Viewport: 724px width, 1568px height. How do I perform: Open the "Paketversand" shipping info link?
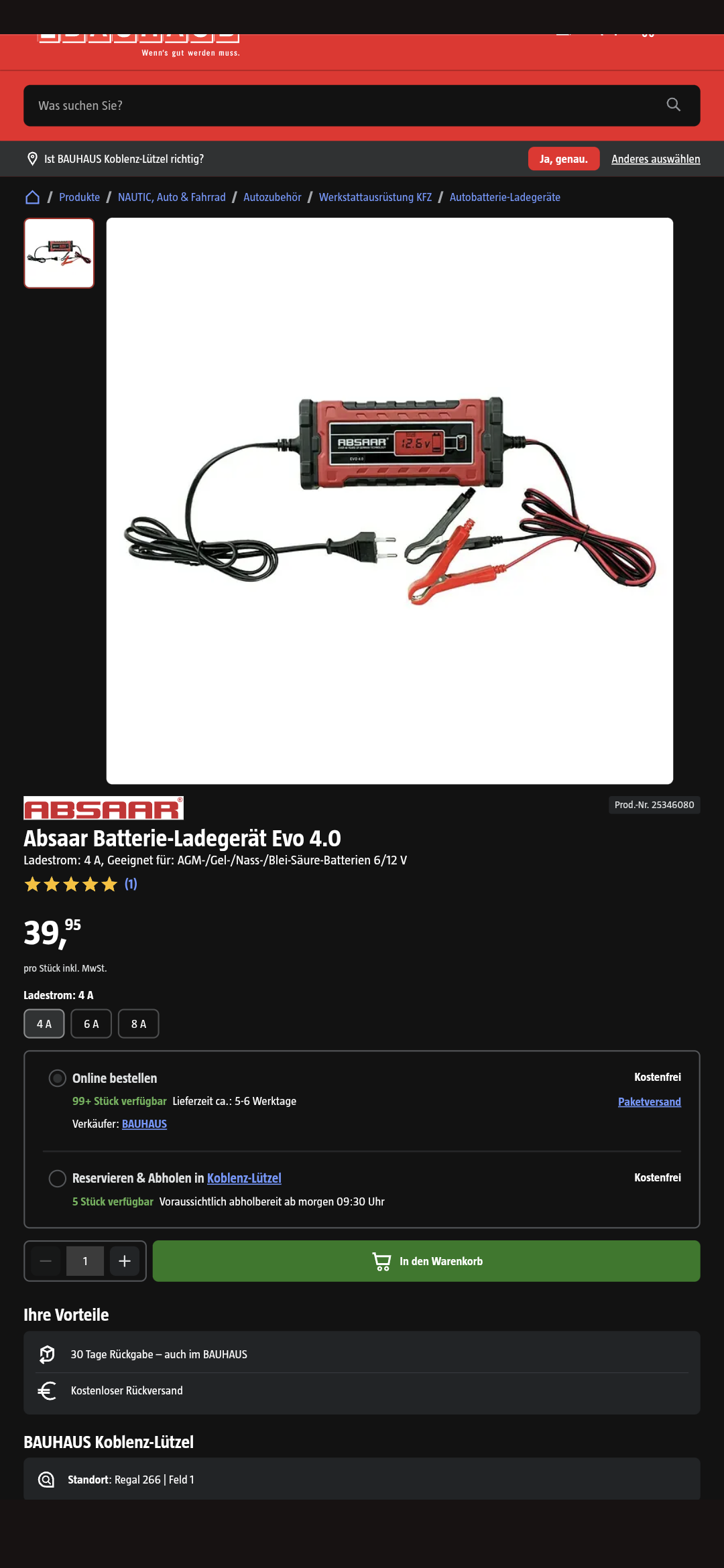tap(649, 1102)
